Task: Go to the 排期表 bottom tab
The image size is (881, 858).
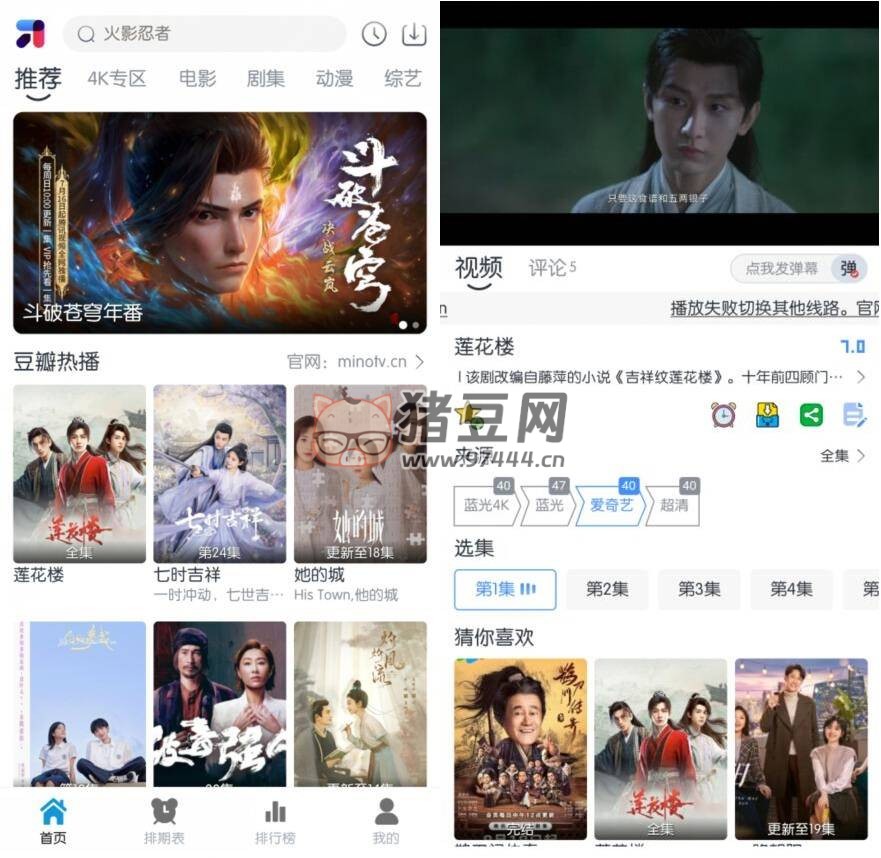Action: [x=164, y=822]
